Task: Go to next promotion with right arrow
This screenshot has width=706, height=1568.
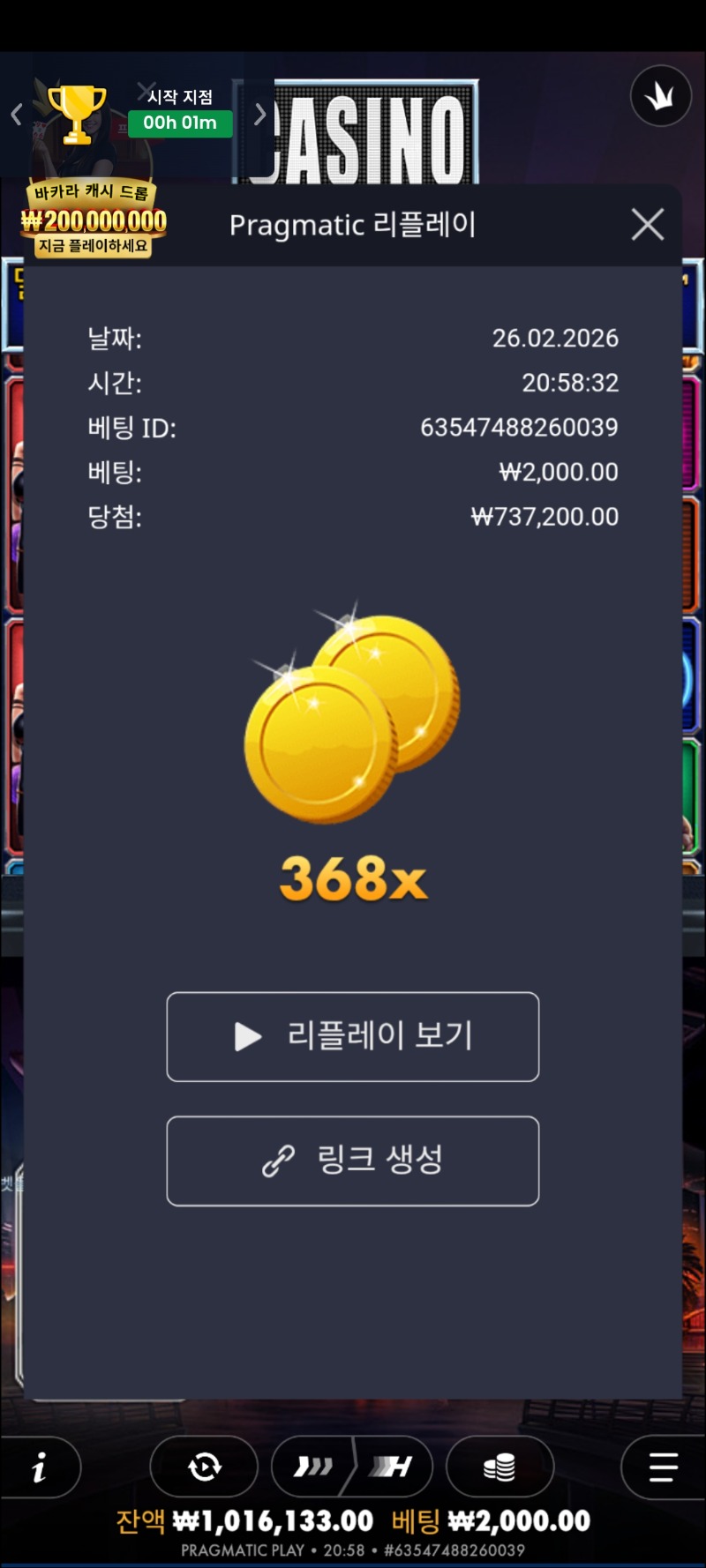Action: 259,115
